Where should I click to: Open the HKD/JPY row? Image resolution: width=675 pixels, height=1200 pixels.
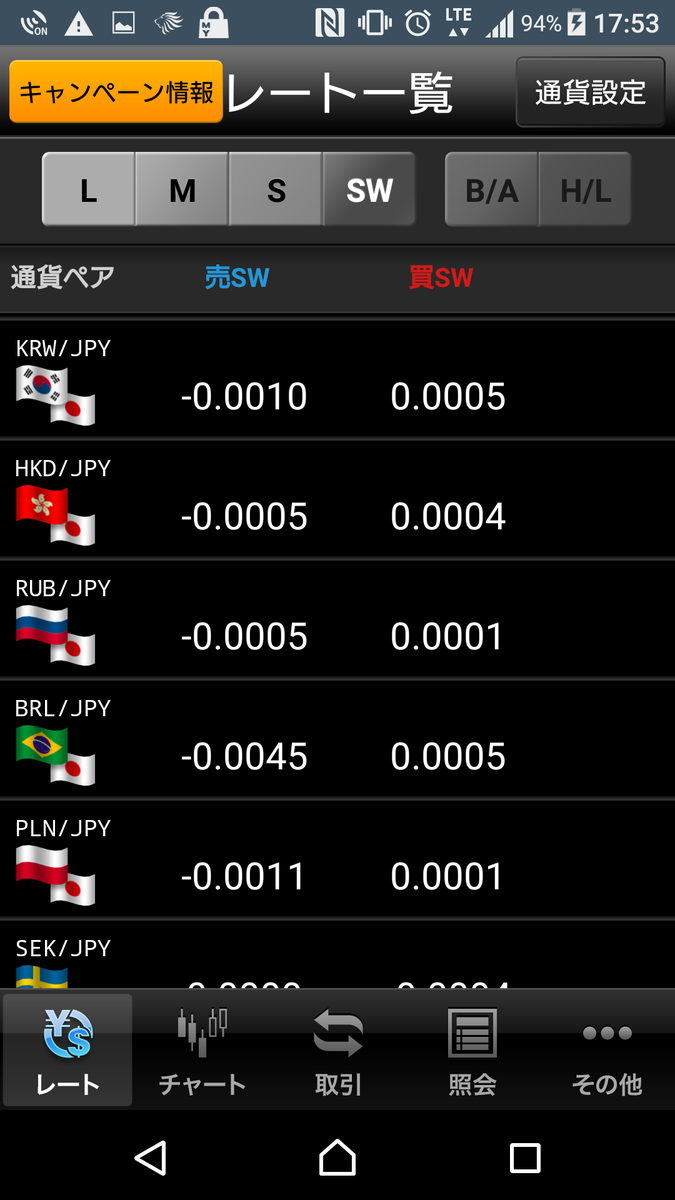[337, 499]
